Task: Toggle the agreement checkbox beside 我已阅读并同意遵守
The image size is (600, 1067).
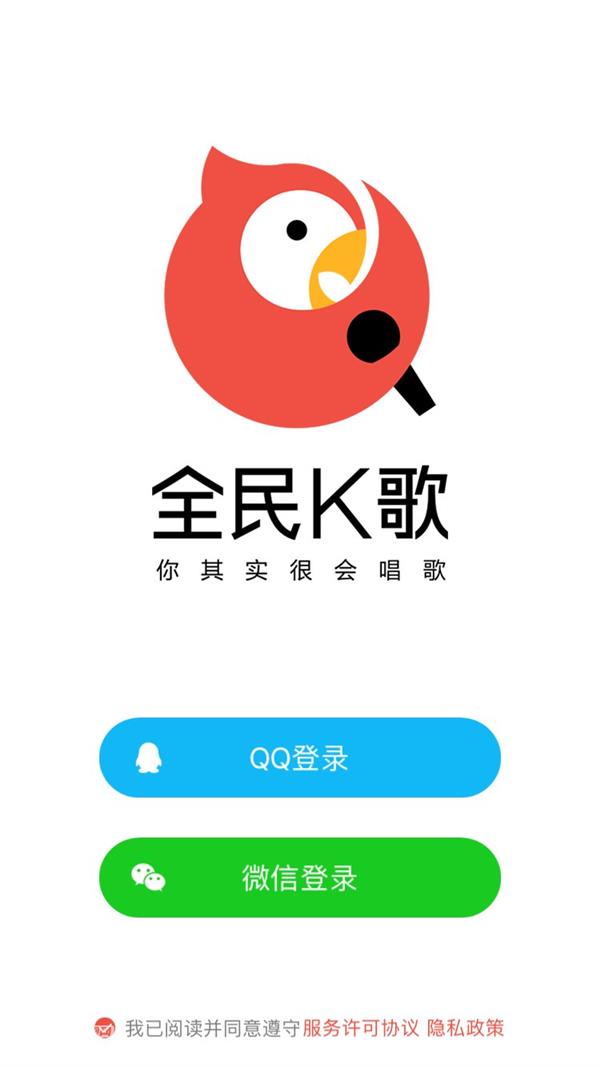Action: 105,1028
